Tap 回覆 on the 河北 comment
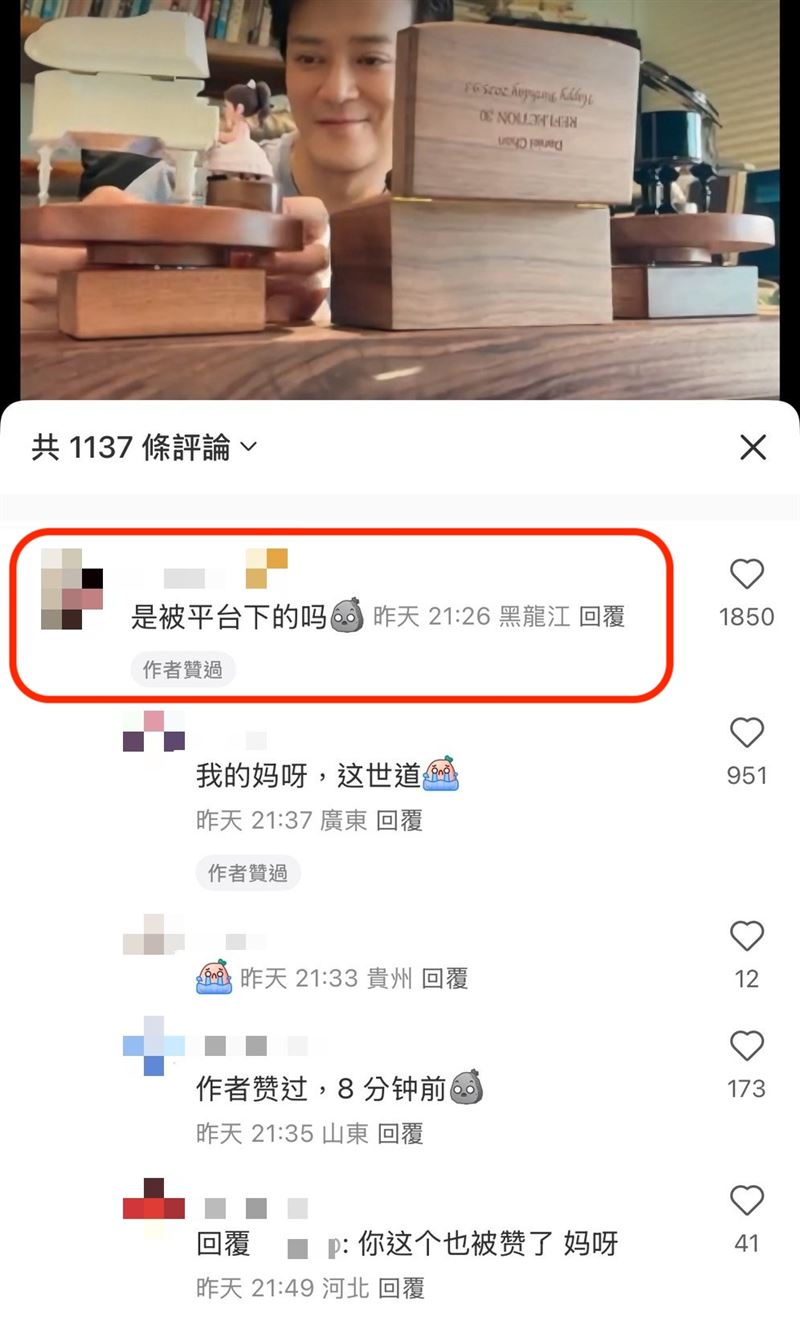The width and height of the screenshot is (800, 1320). [400, 1287]
